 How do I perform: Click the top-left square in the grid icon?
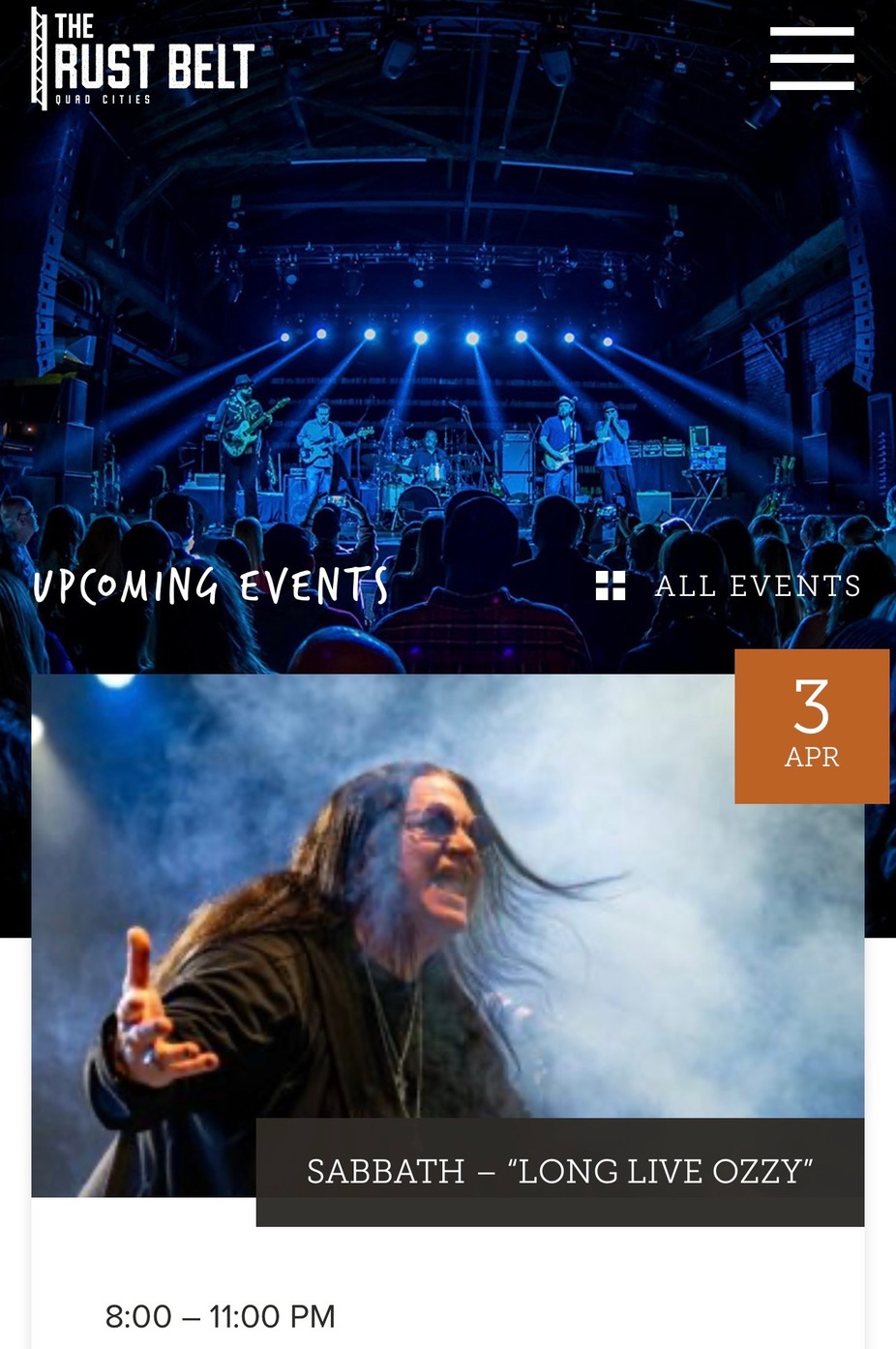point(604,579)
